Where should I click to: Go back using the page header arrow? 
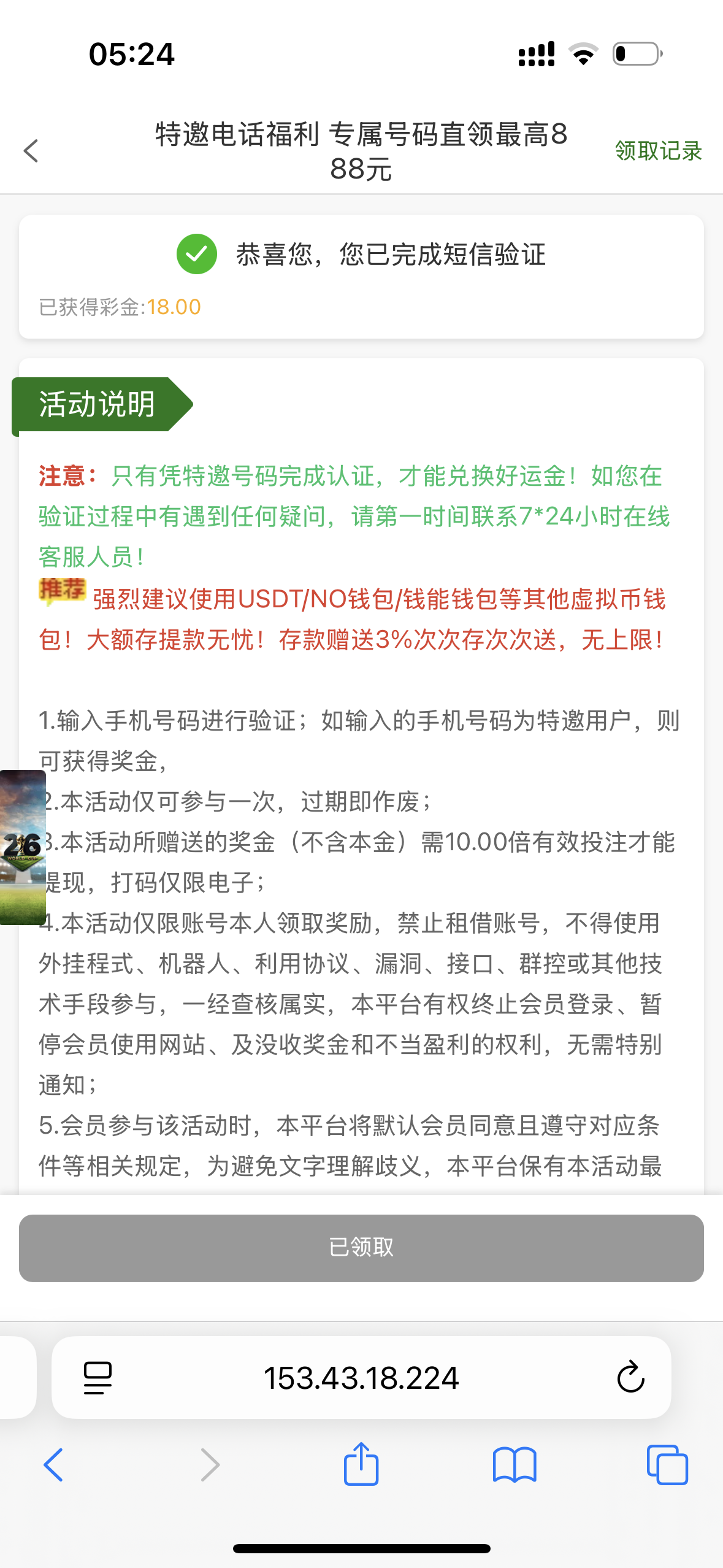31,151
